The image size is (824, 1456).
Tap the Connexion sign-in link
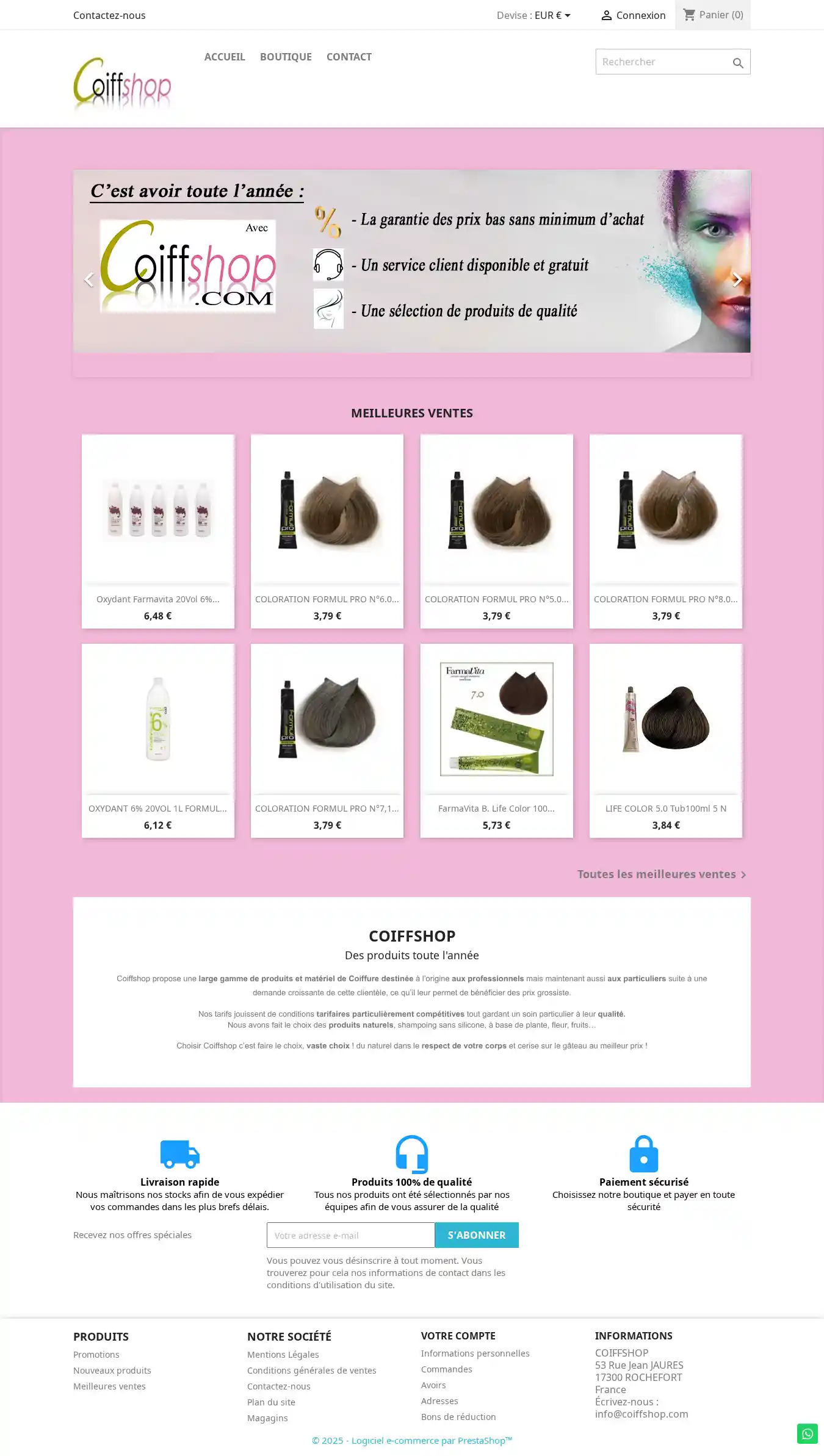coord(633,15)
